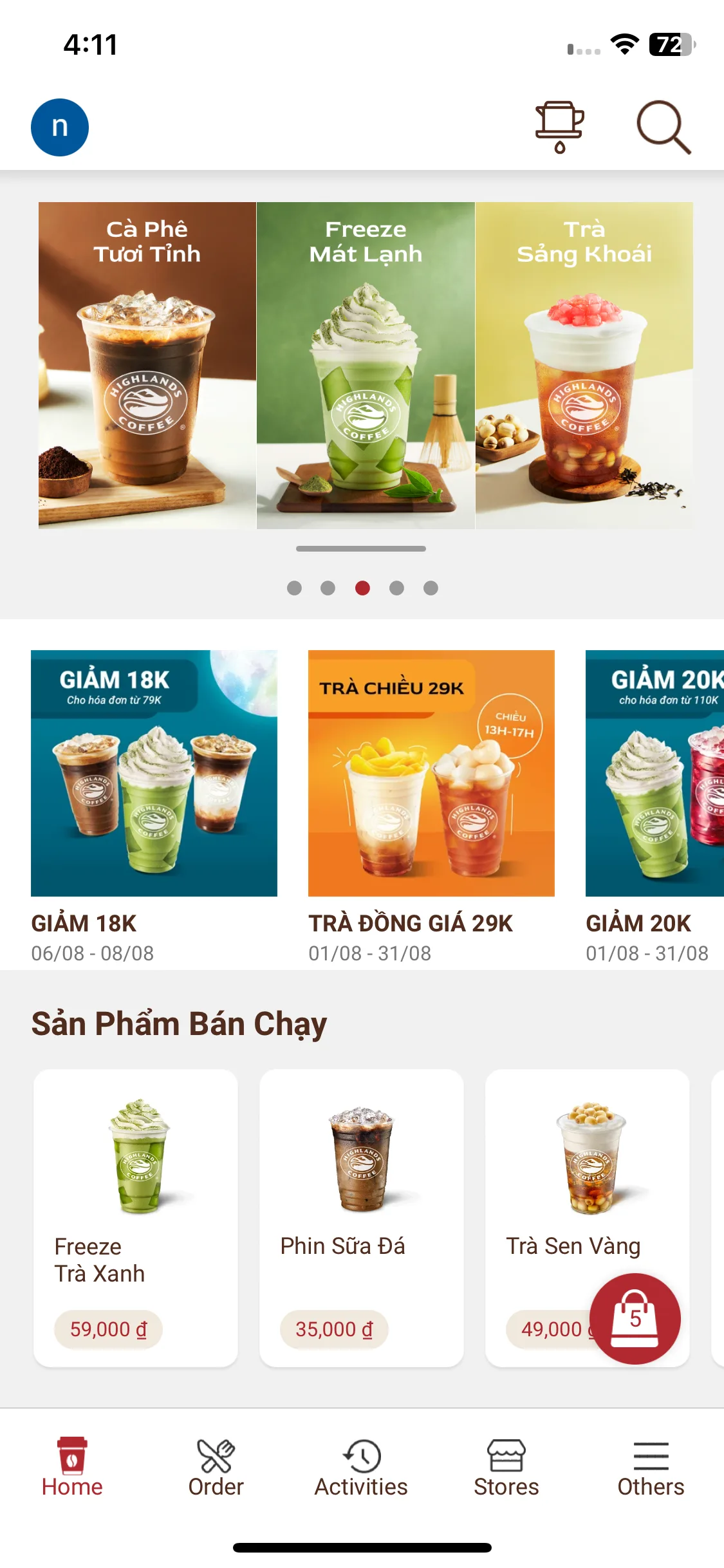Open the search icon

[660, 127]
